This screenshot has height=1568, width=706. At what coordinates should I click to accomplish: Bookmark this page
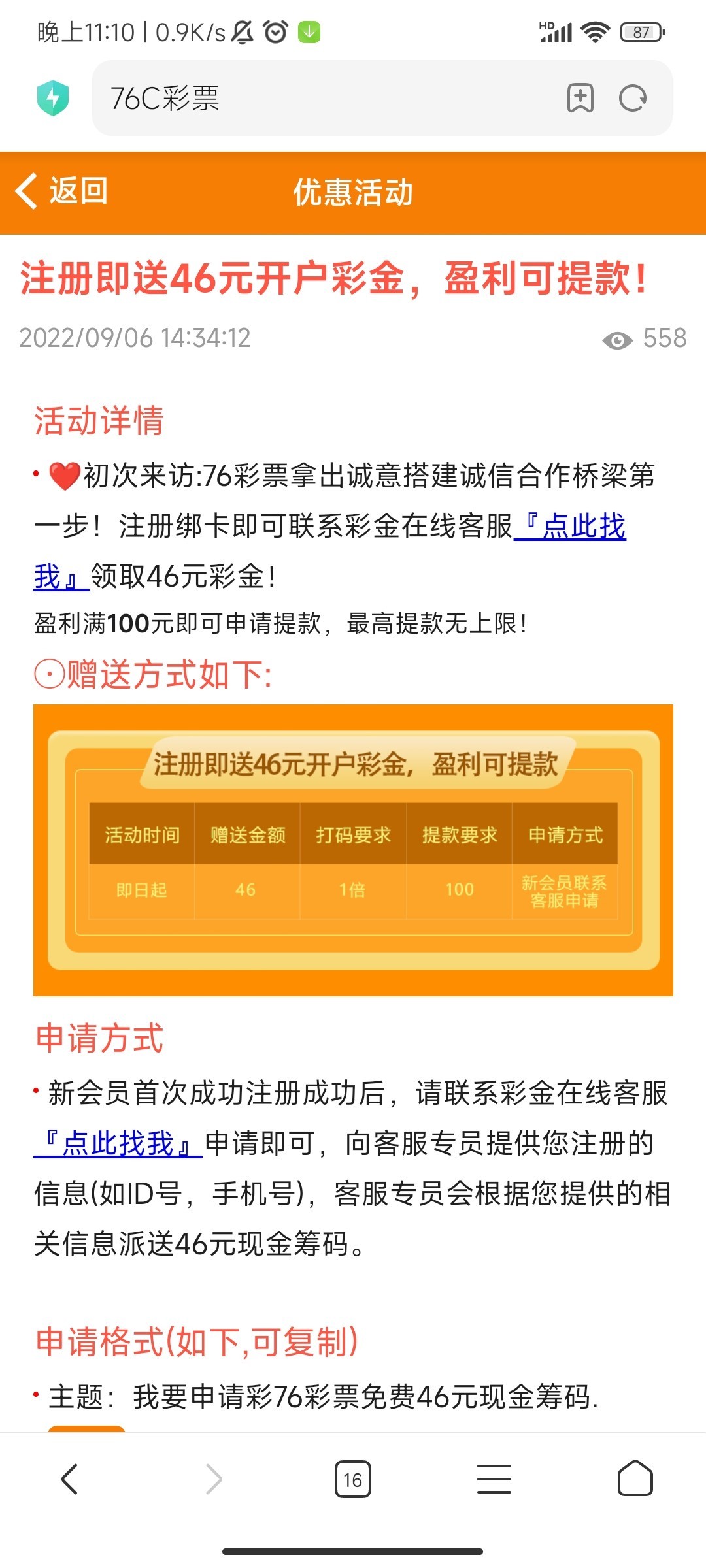pos(580,99)
